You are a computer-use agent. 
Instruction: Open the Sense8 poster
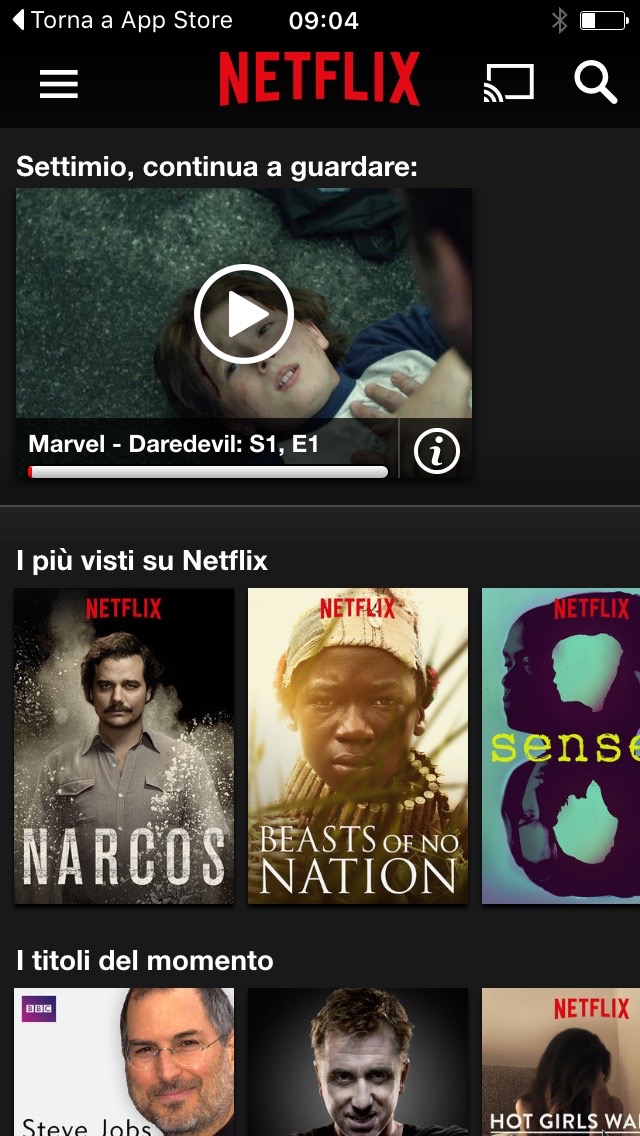tap(560, 746)
